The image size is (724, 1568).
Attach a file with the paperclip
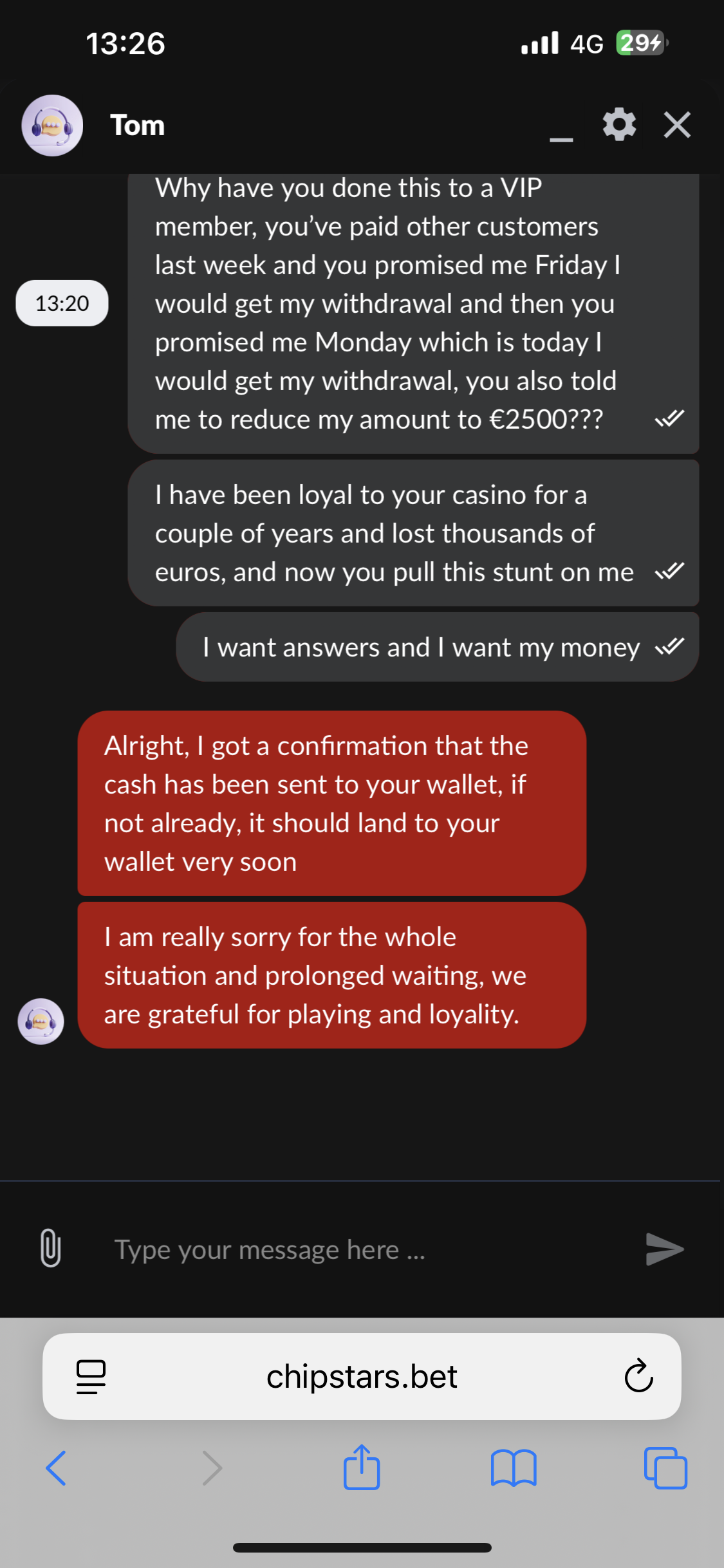[x=51, y=1247]
